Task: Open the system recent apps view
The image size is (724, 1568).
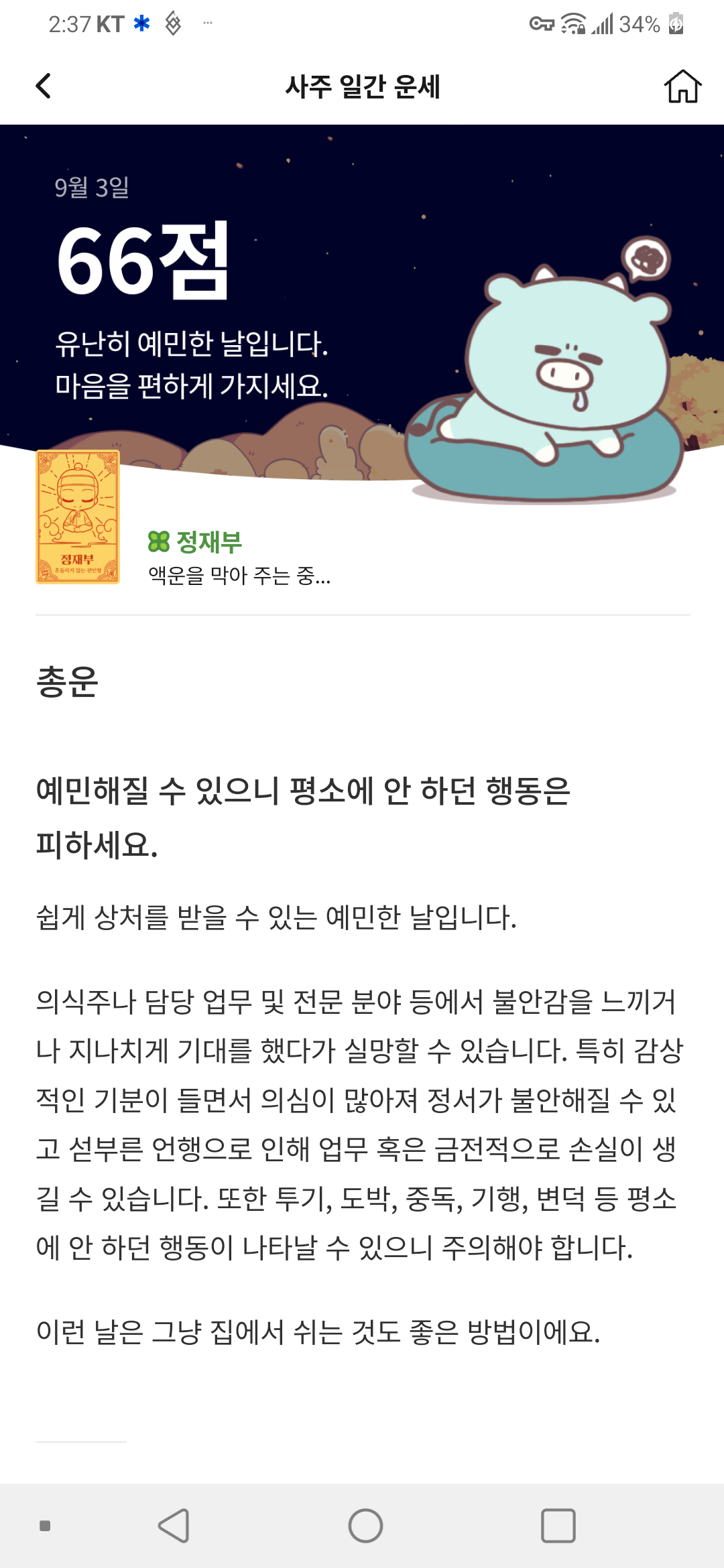Action: click(x=558, y=1526)
